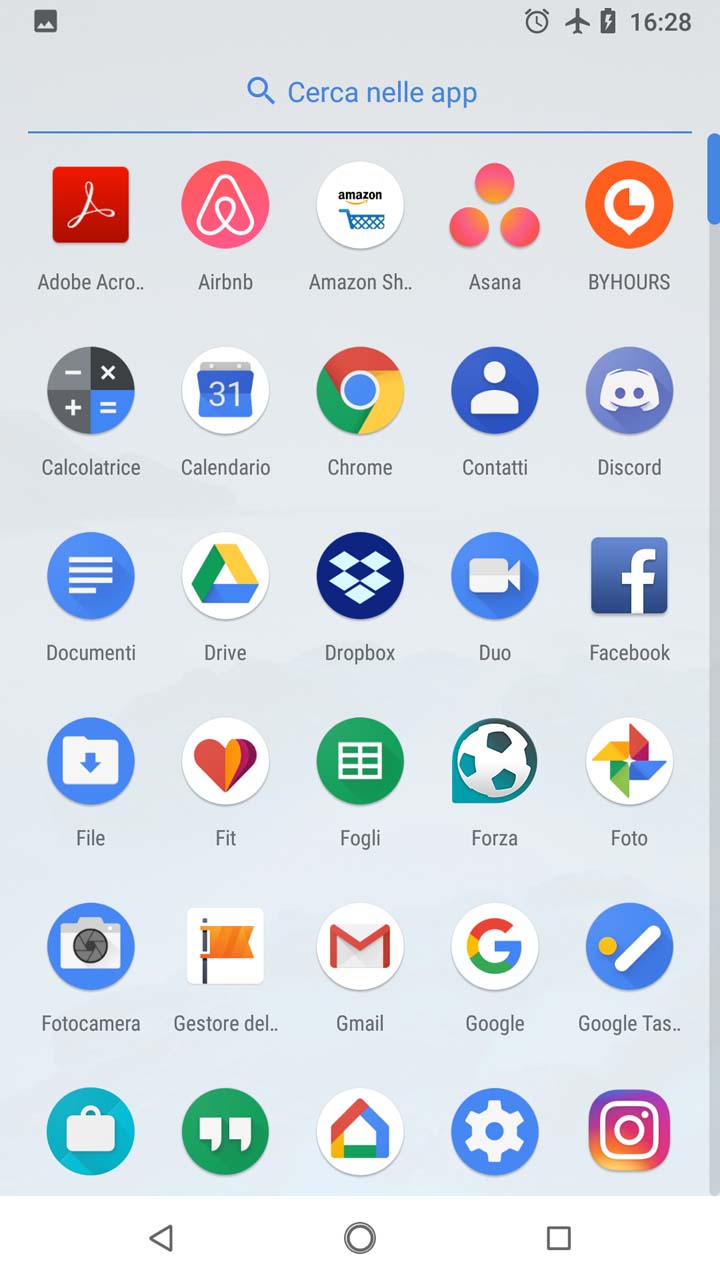Open the Instagram app
Screen dimensions: 720x1280
pos(629,1131)
